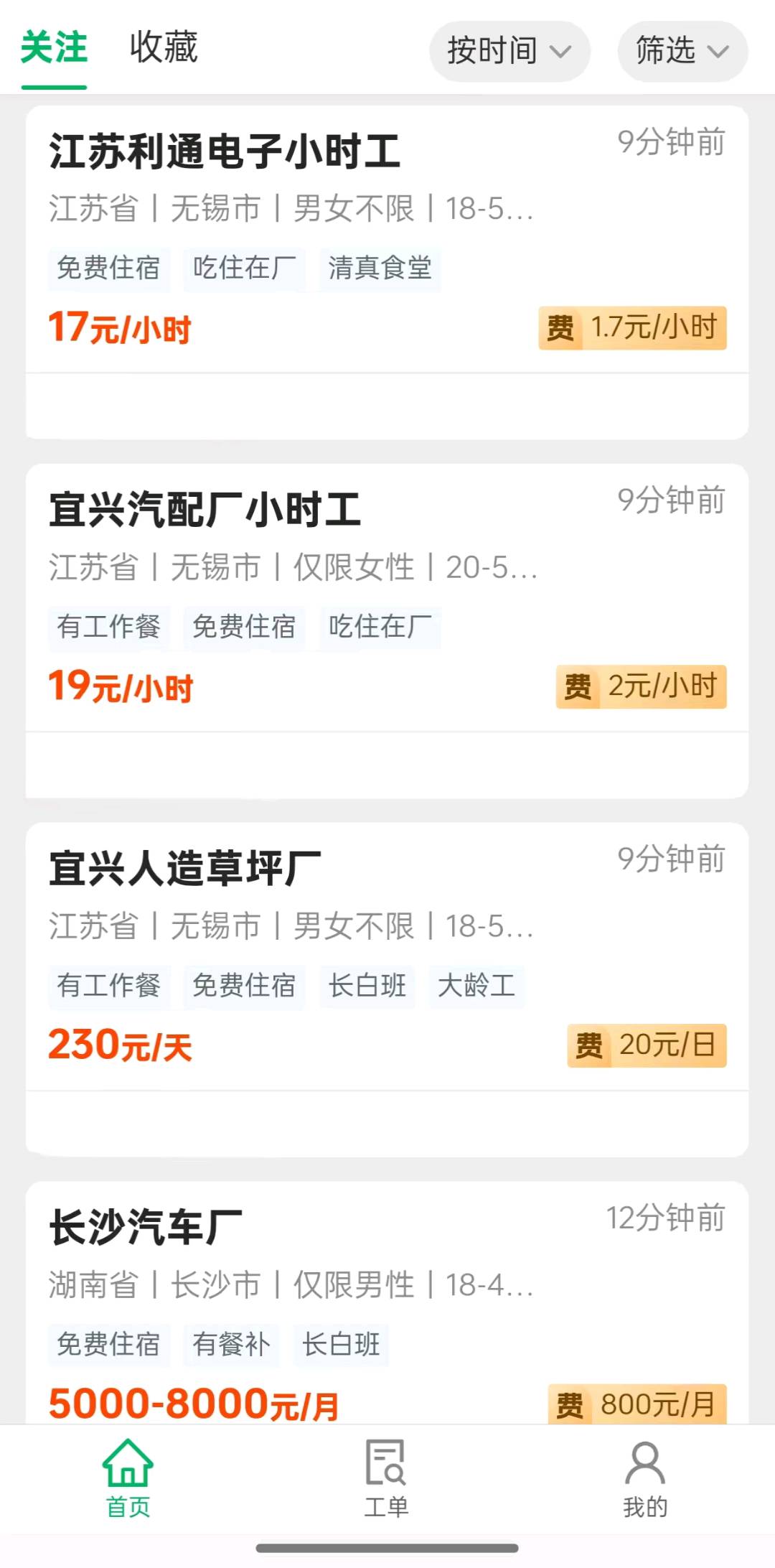Viewport: 775px width, 1568px height.
Task: View the 宜兴汽配厂小时工 job listing
Action: pyautogui.click(x=205, y=510)
